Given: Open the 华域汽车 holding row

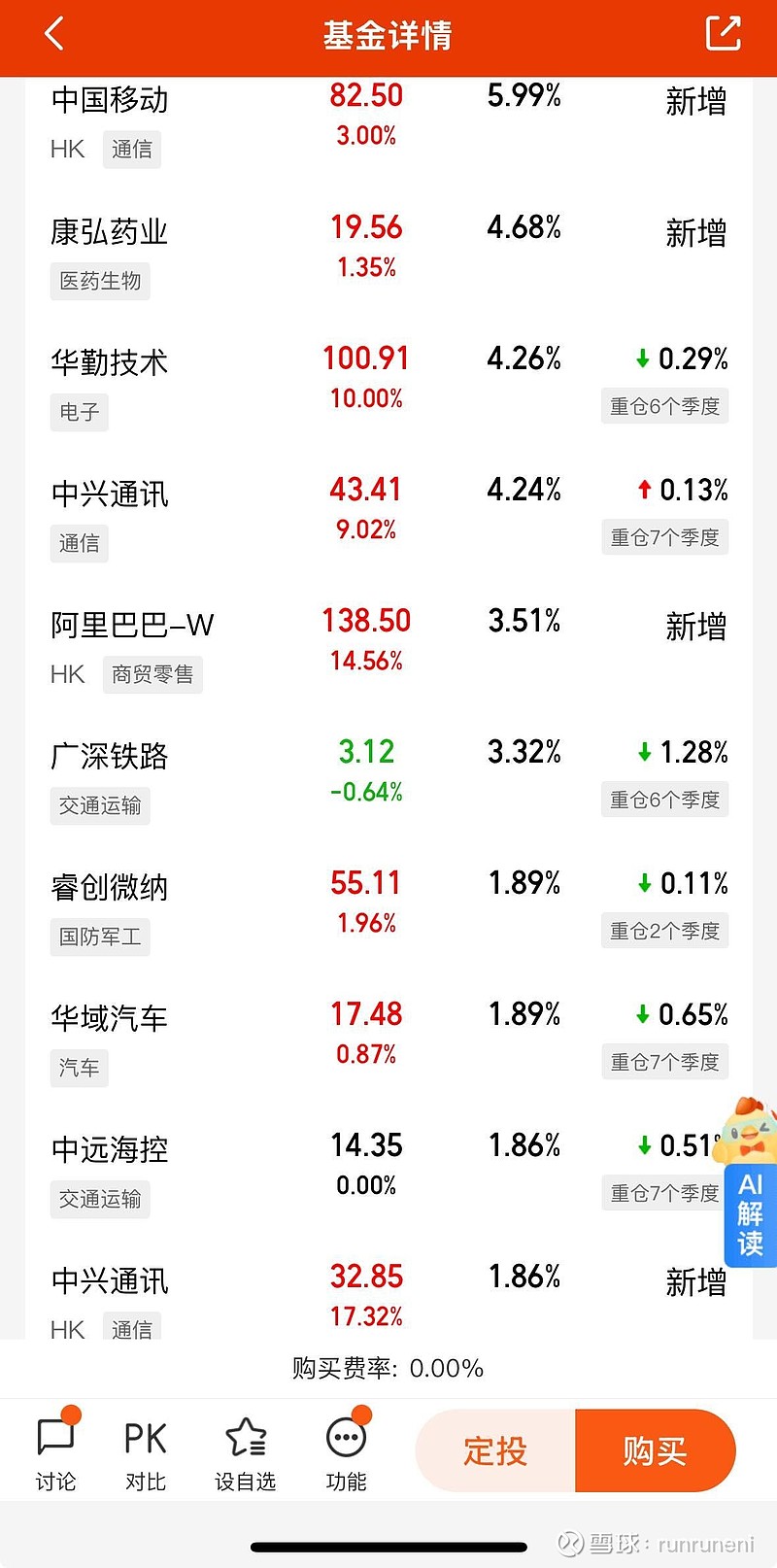Looking at the screenshot, I should coord(388,1041).
